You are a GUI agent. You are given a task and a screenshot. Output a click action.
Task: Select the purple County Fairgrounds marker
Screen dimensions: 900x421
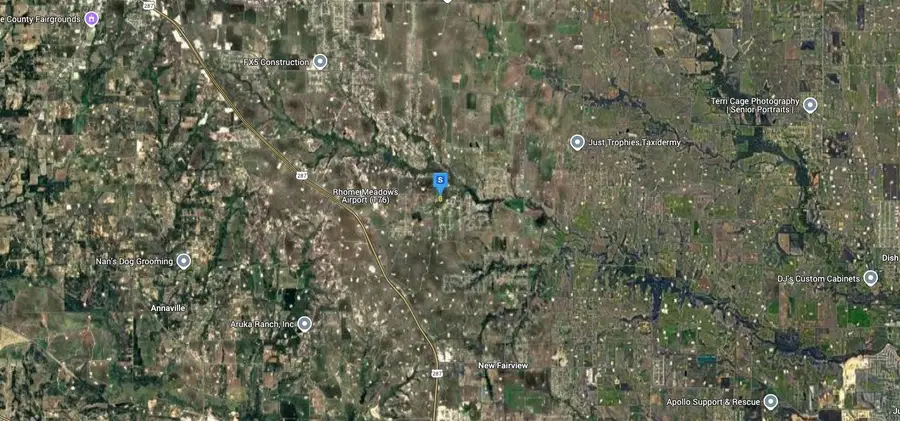pos(92,18)
